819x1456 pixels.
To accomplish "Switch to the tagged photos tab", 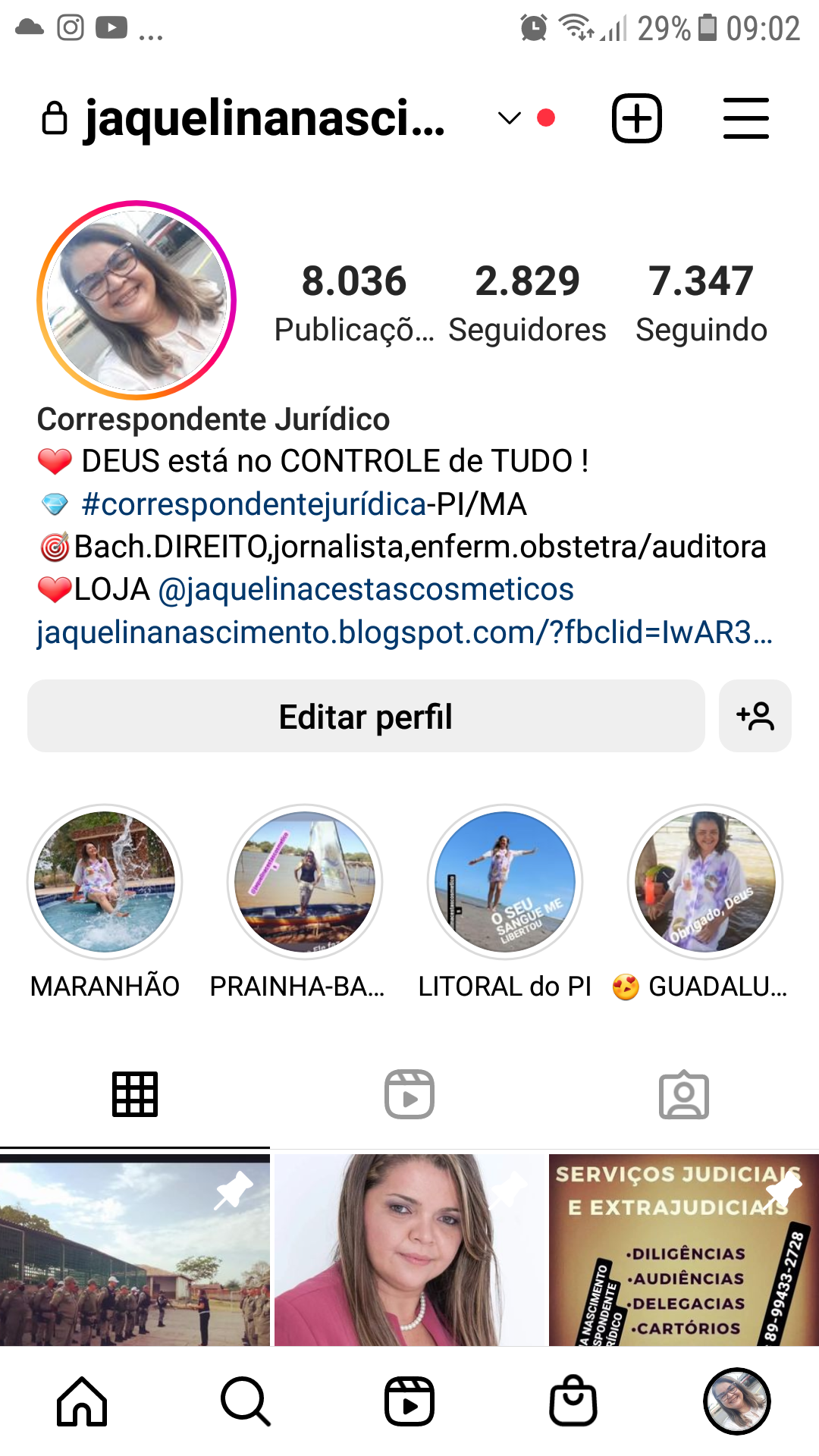I will pyautogui.click(x=683, y=1094).
